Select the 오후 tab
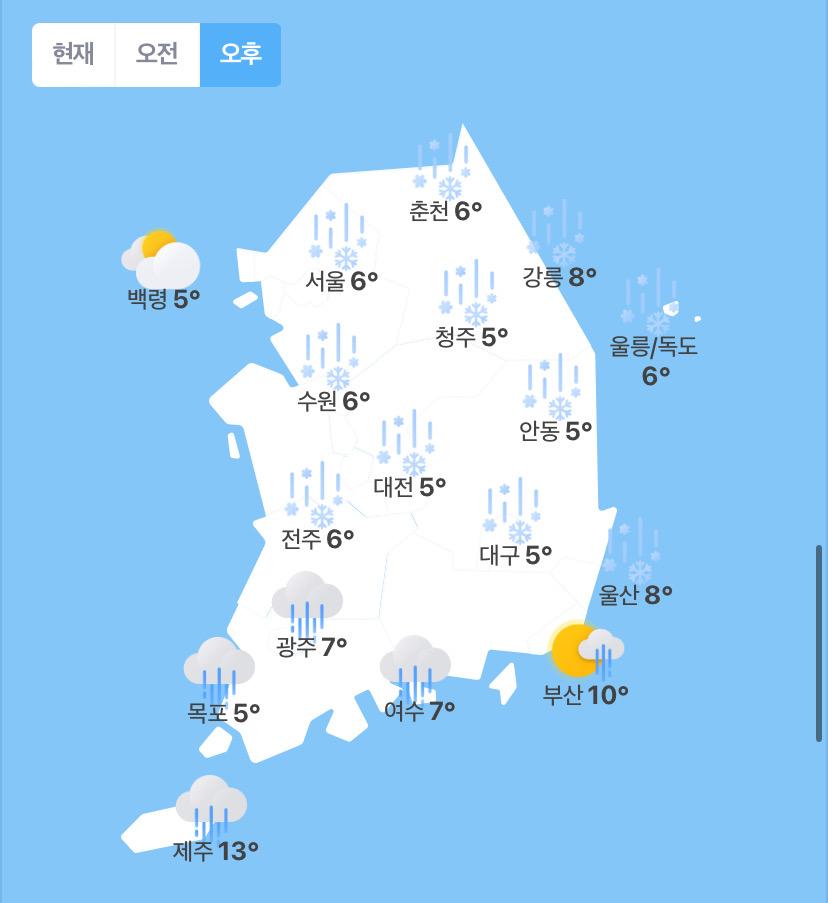 240,55
